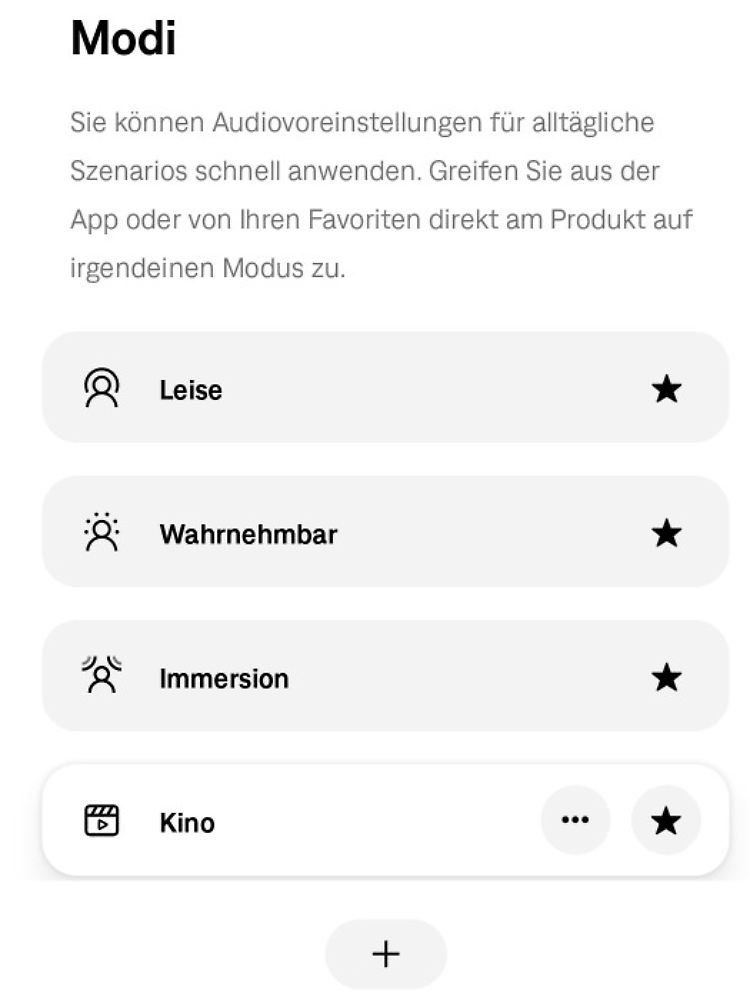Activate the Wahrnehmbar mode
750x1000 pixels.
pyautogui.click(x=300, y=533)
